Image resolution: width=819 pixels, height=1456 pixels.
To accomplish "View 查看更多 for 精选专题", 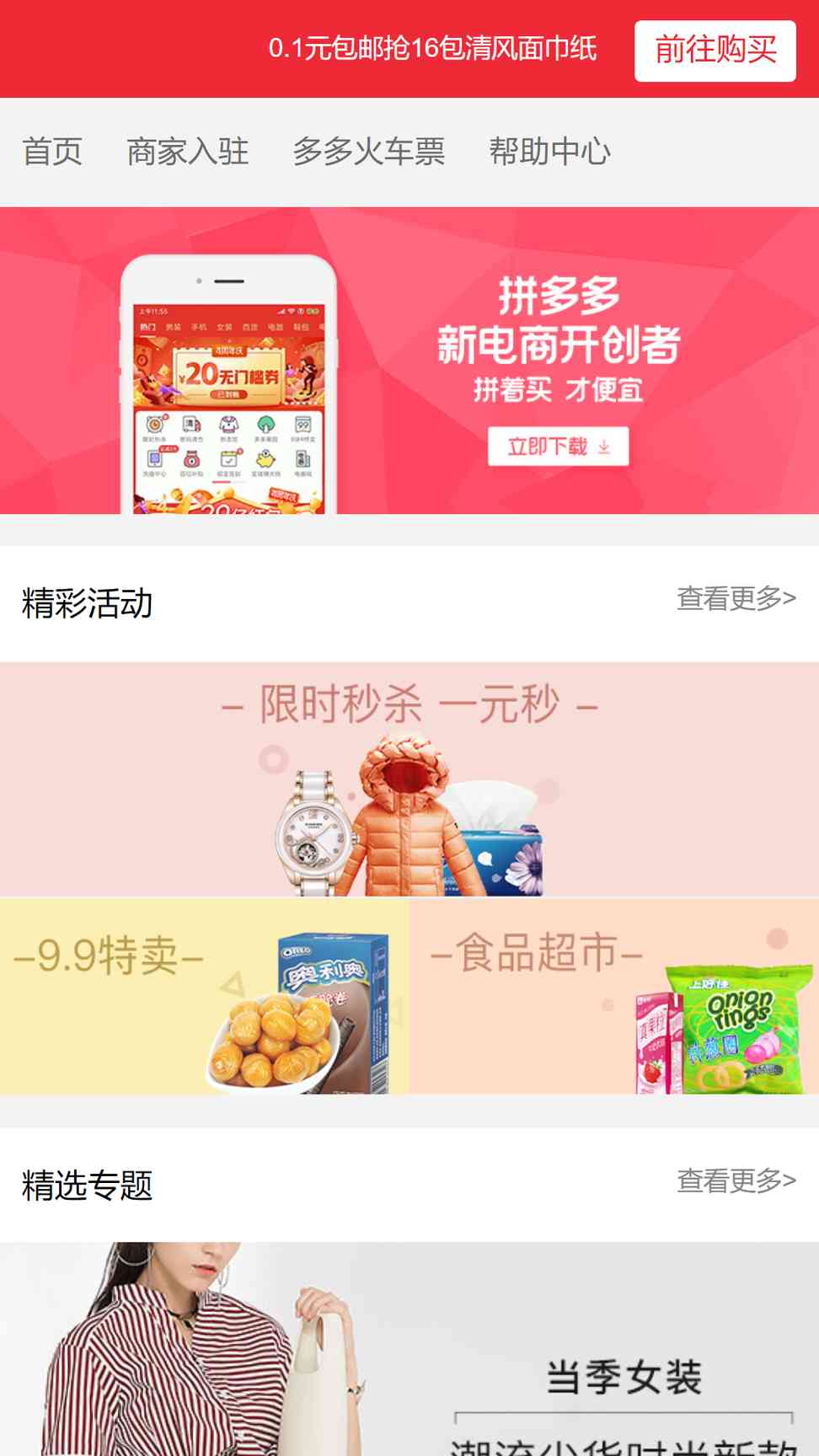I will [736, 1181].
